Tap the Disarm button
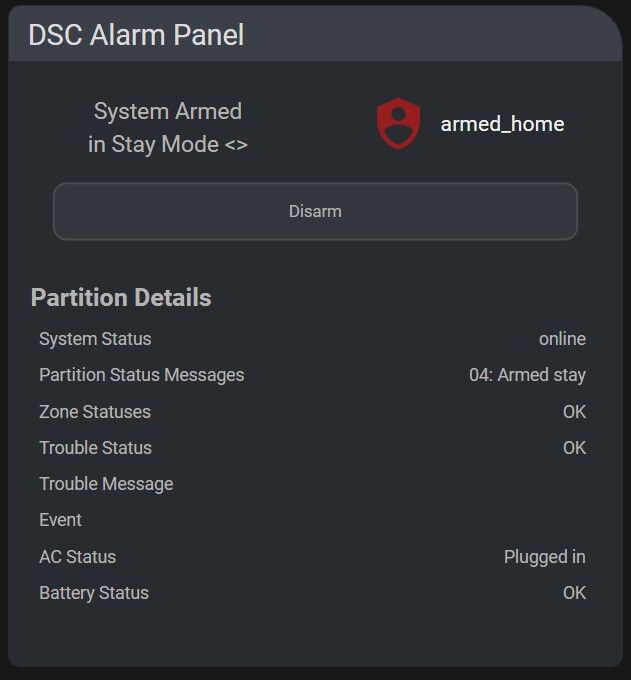This screenshot has height=680, width=631. (315, 211)
